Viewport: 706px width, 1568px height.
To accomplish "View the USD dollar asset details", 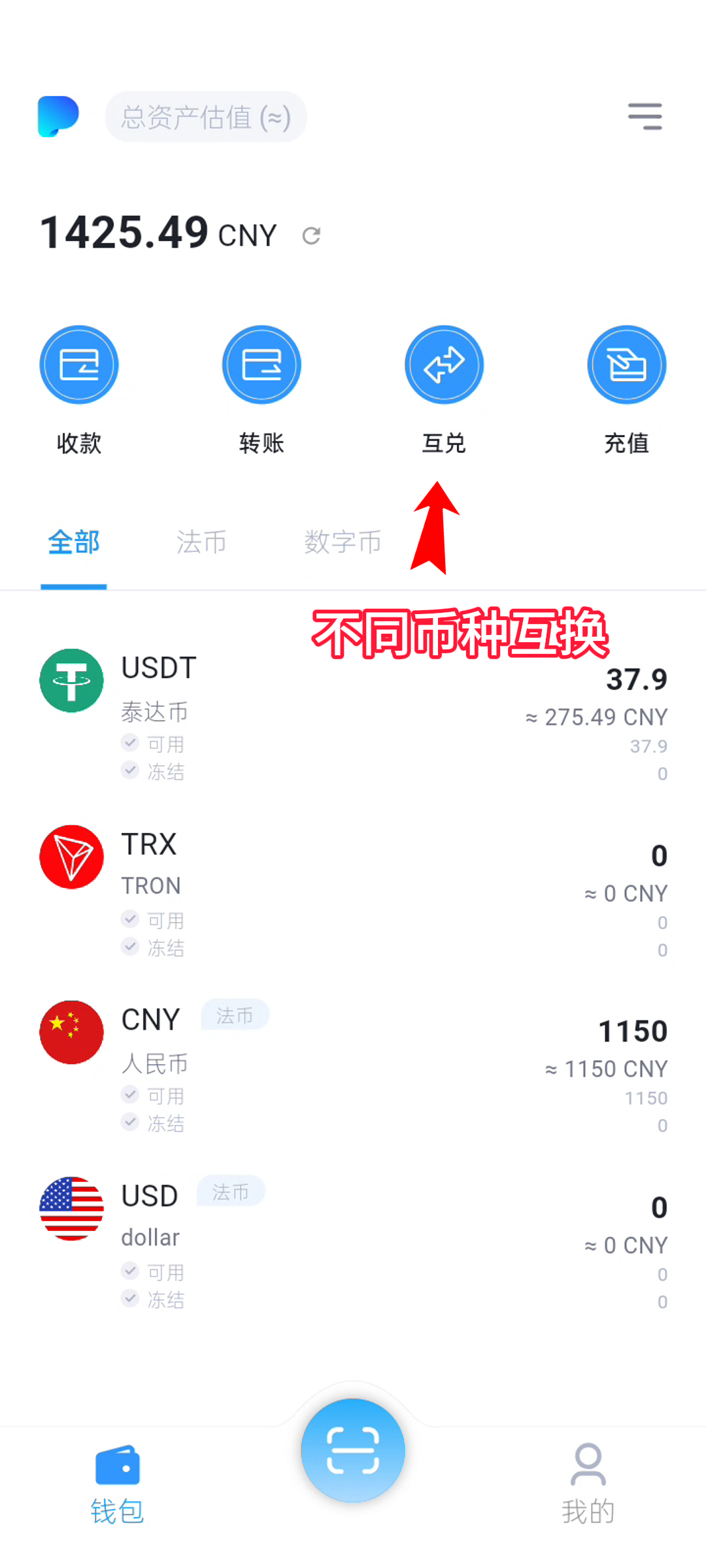I will (x=353, y=1243).
